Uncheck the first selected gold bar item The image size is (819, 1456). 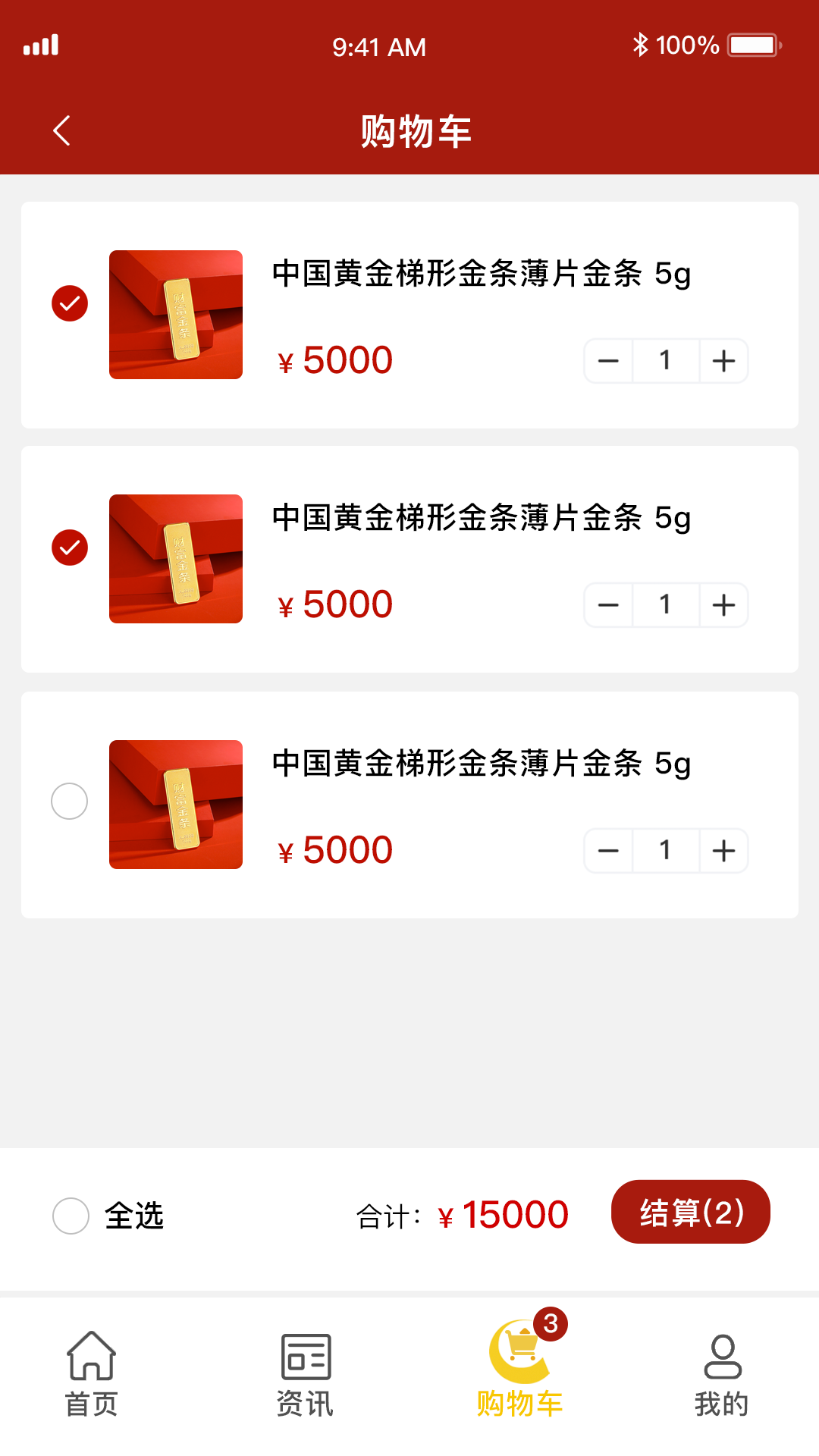[70, 303]
